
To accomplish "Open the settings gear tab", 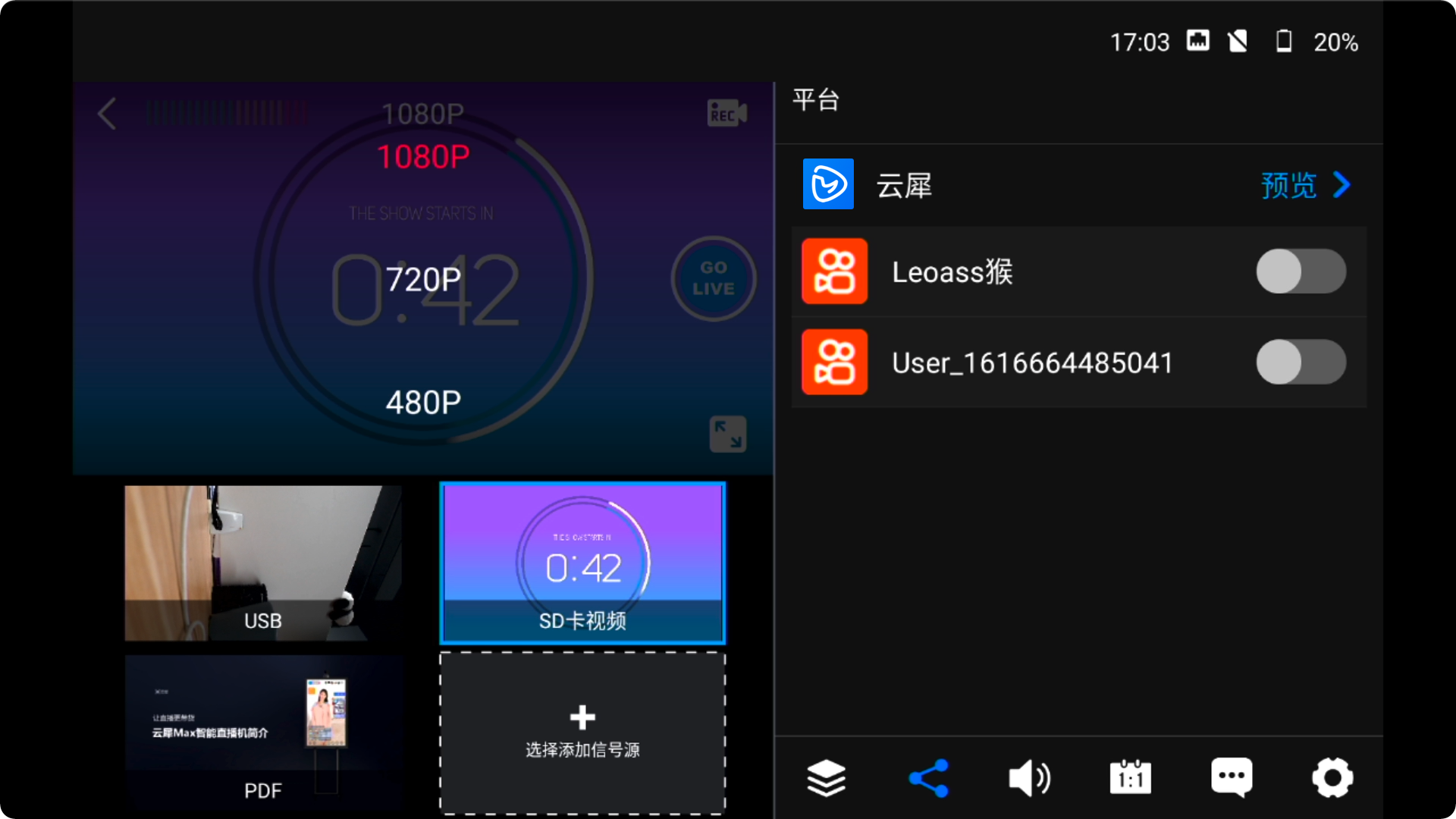I will [1332, 778].
